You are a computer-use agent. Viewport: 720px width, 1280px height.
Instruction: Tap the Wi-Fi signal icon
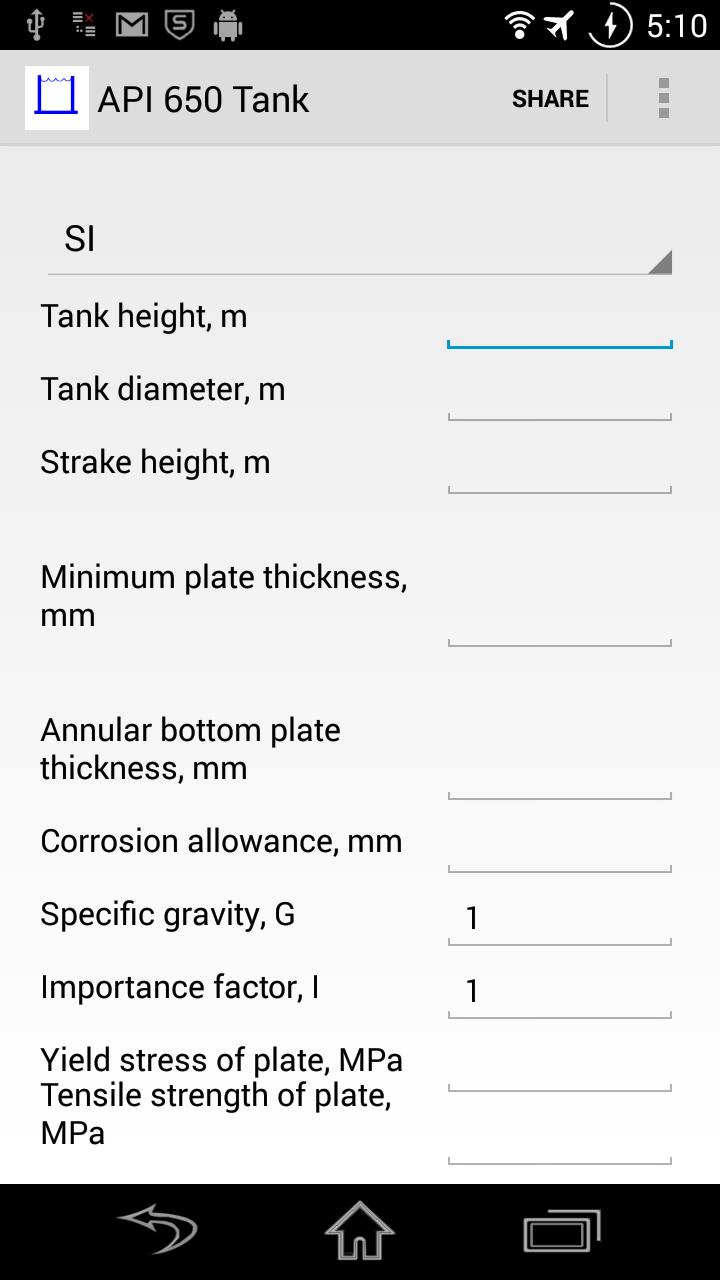[x=520, y=22]
